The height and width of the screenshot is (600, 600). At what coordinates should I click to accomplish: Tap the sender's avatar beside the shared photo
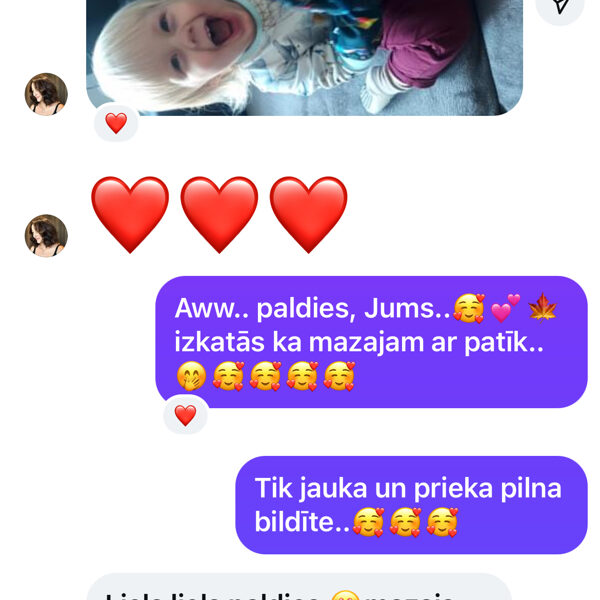coord(46,94)
